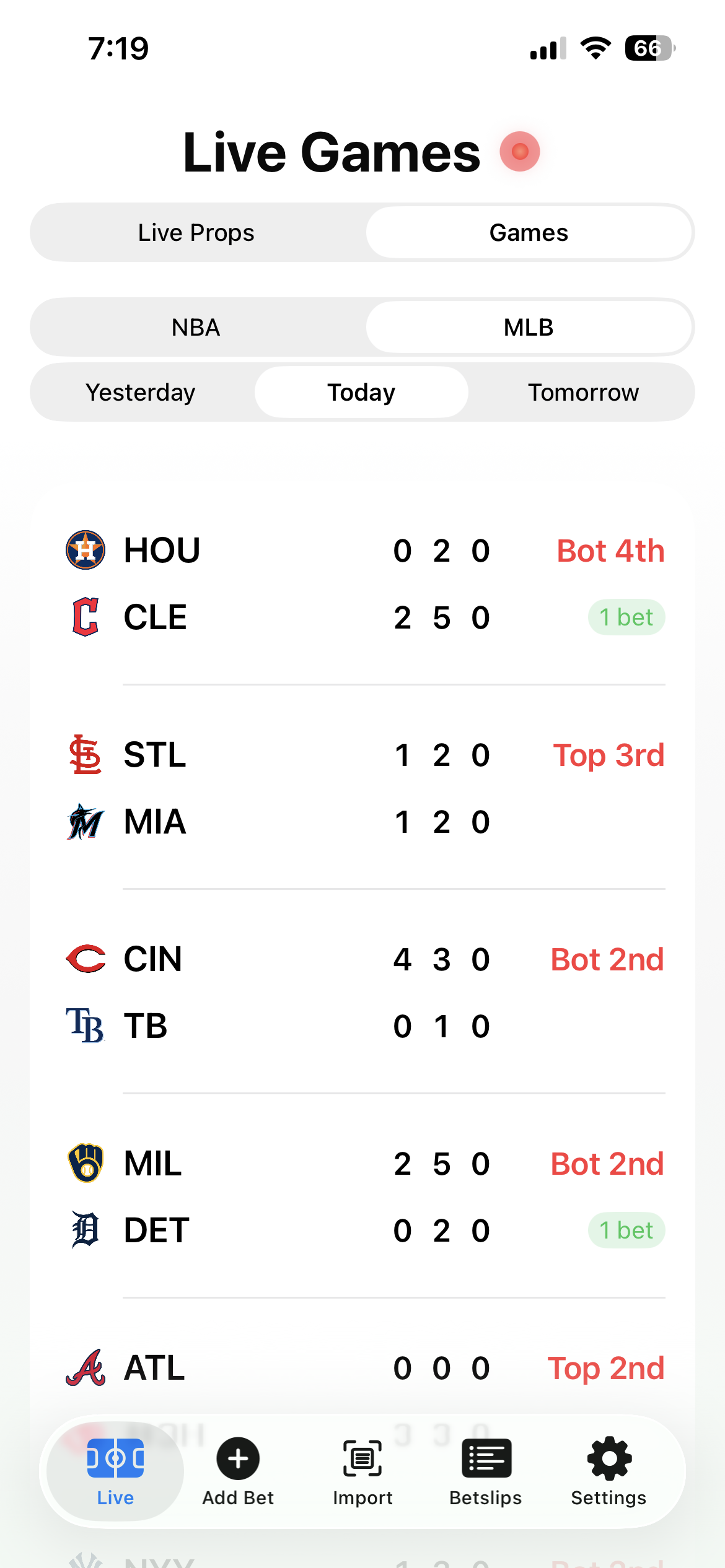Switch to the Yesterday tab

coord(141,392)
